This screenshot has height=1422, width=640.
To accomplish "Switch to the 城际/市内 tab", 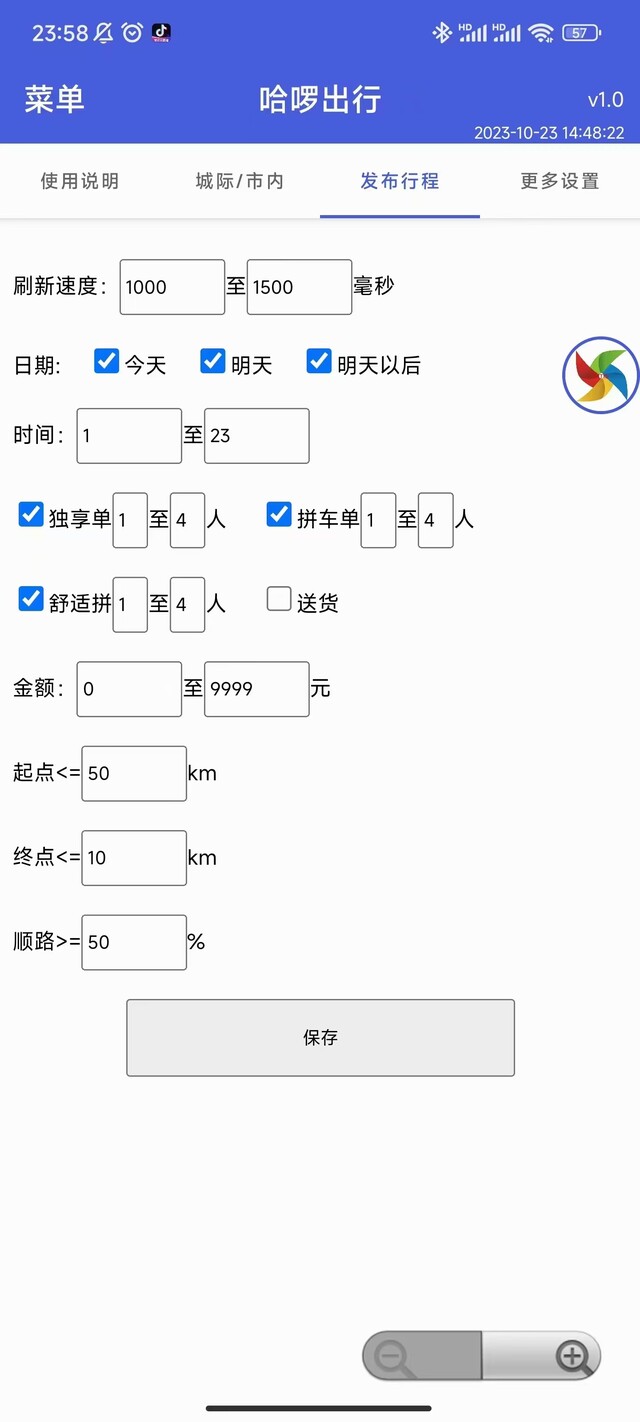I will pos(240,181).
